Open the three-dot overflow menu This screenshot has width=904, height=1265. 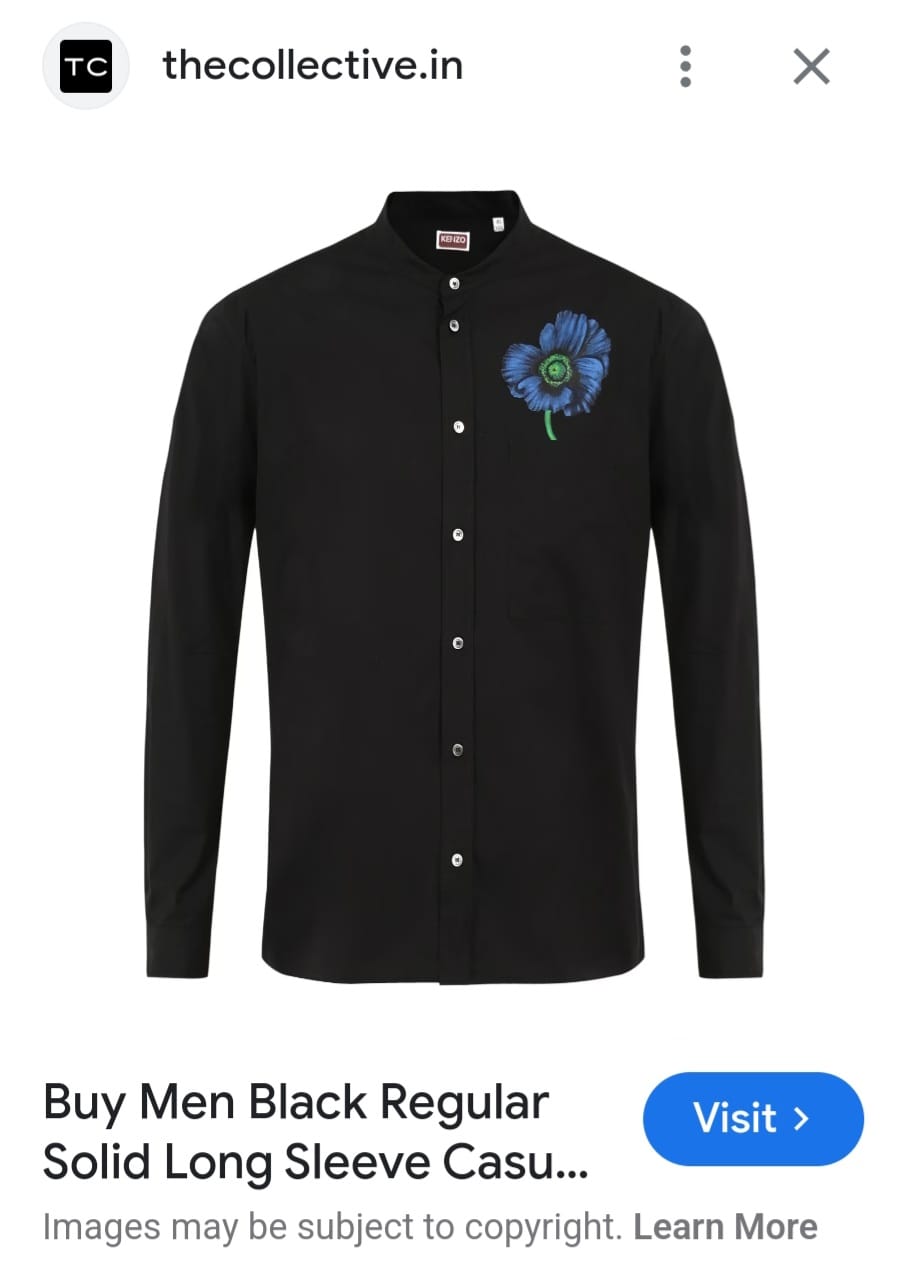click(685, 67)
